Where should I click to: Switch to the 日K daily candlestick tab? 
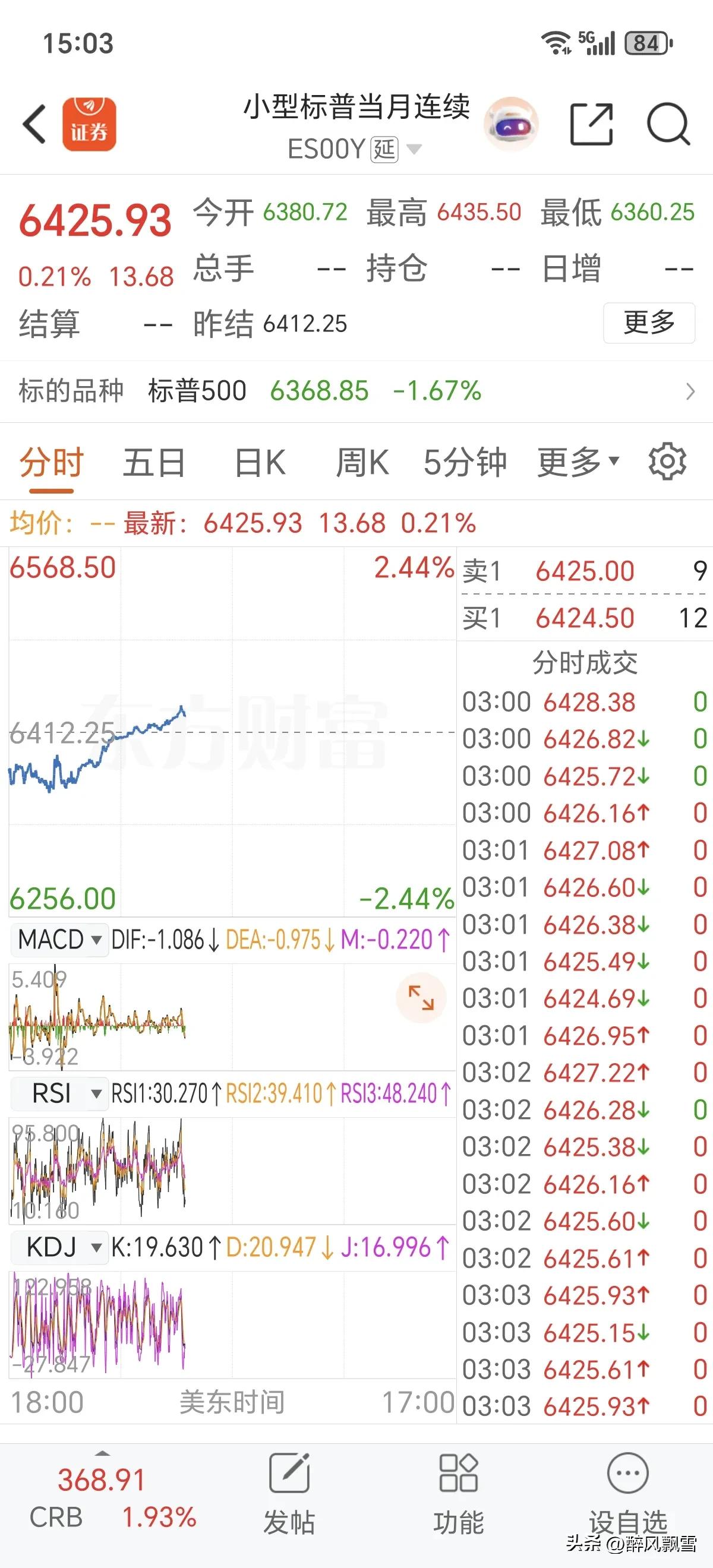[x=261, y=461]
